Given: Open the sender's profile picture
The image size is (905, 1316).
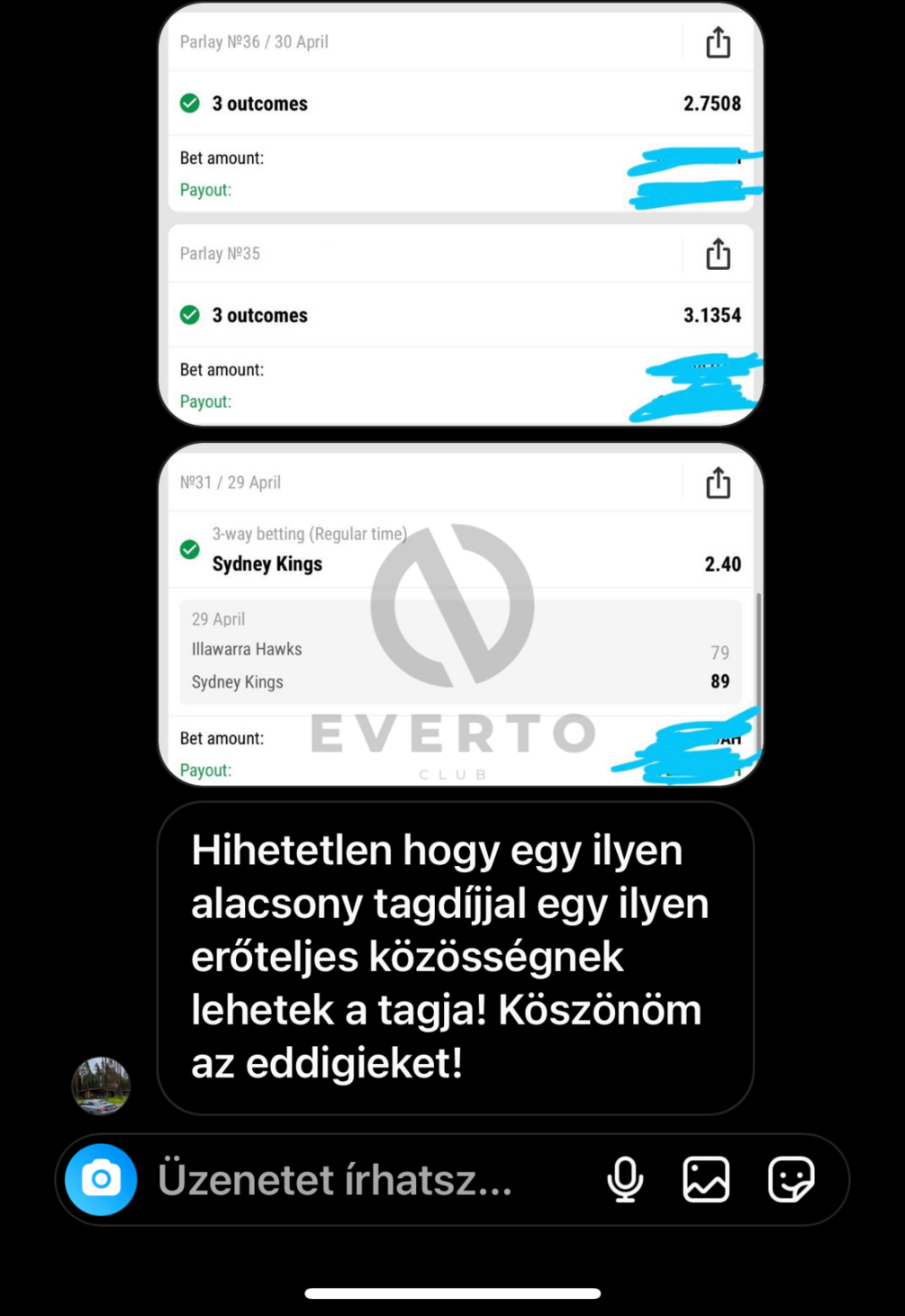Looking at the screenshot, I should pyautogui.click(x=101, y=1086).
